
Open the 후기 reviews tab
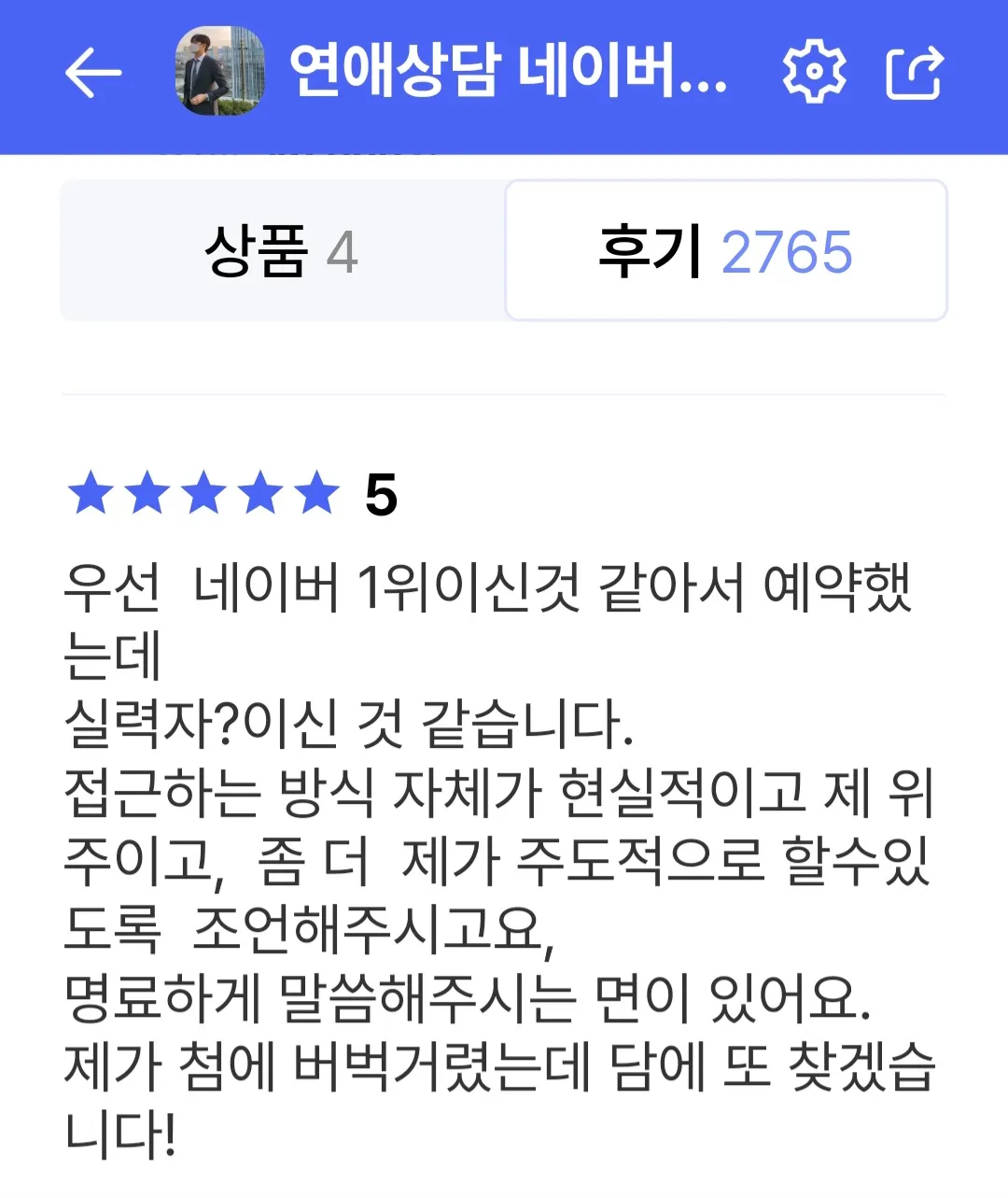[726, 249]
